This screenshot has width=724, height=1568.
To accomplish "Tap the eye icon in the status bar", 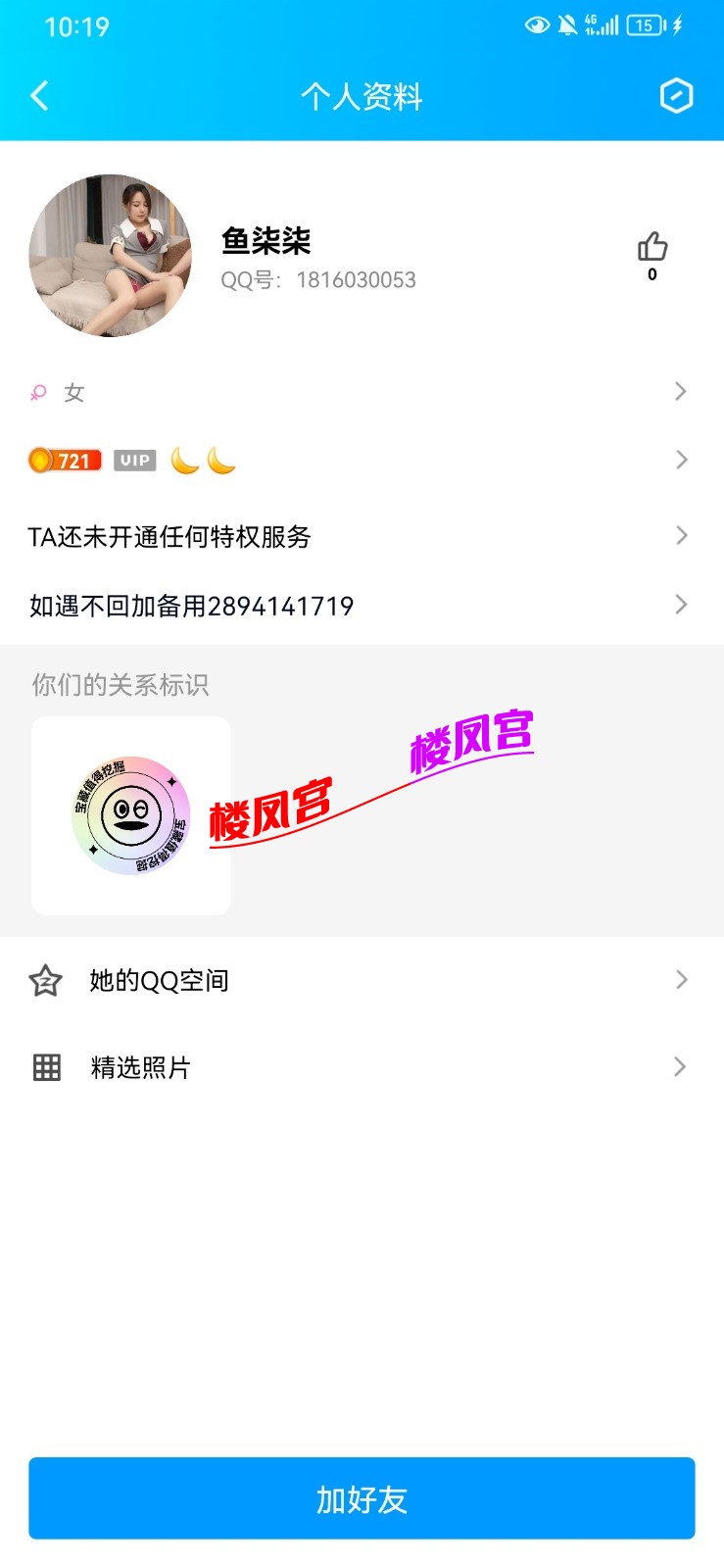I will [x=535, y=25].
